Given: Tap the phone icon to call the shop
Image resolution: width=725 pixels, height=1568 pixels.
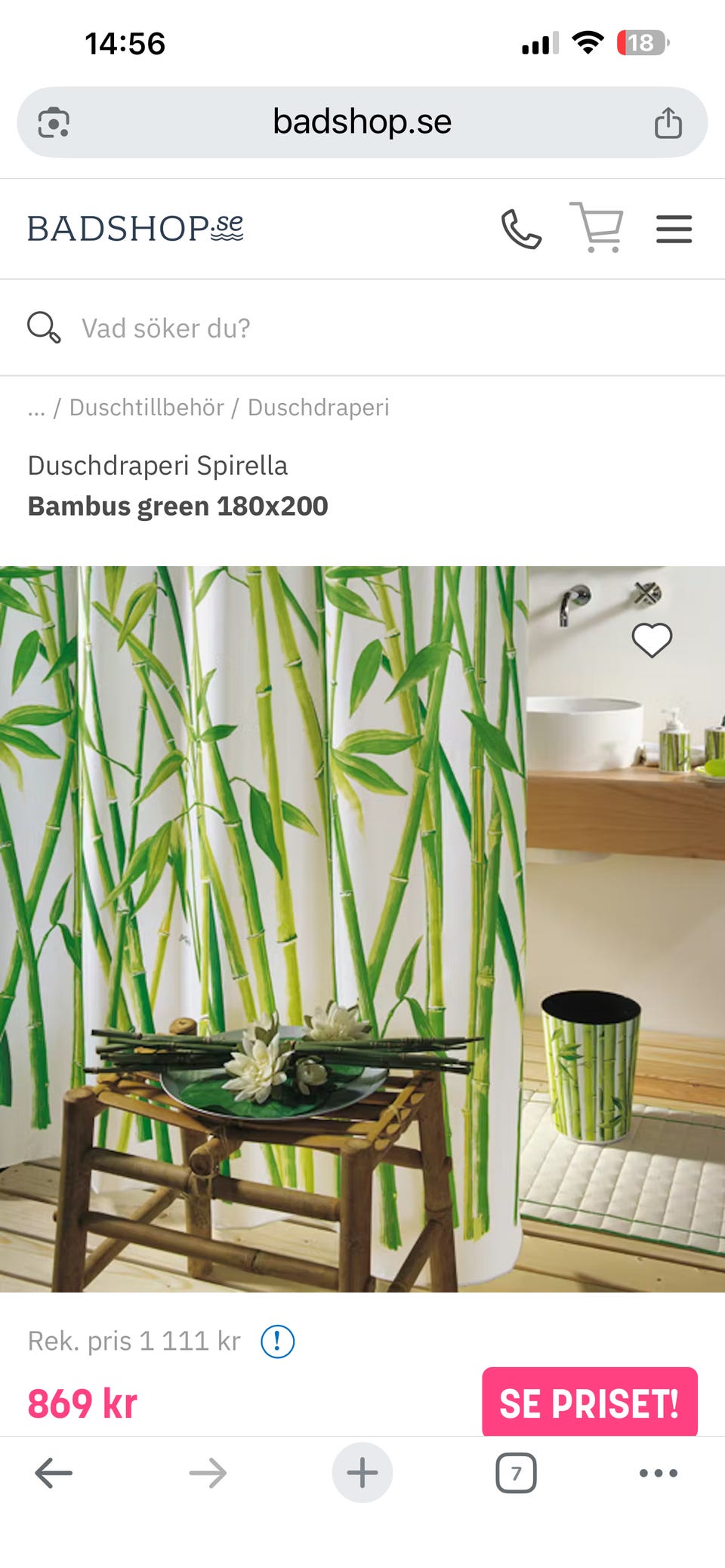Looking at the screenshot, I should pyautogui.click(x=520, y=229).
